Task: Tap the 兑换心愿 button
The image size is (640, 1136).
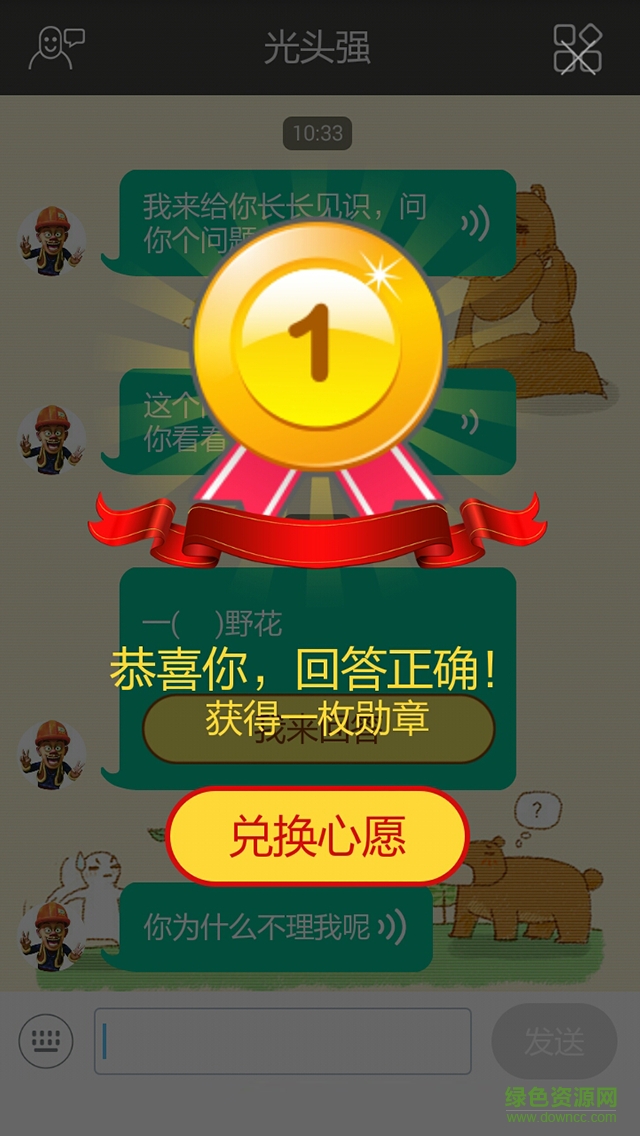Action: pyautogui.click(x=318, y=837)
